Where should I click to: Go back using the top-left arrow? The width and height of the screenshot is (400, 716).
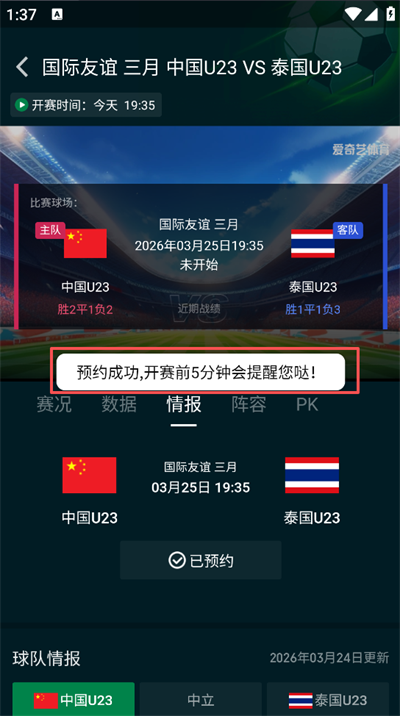click(22, 68)
